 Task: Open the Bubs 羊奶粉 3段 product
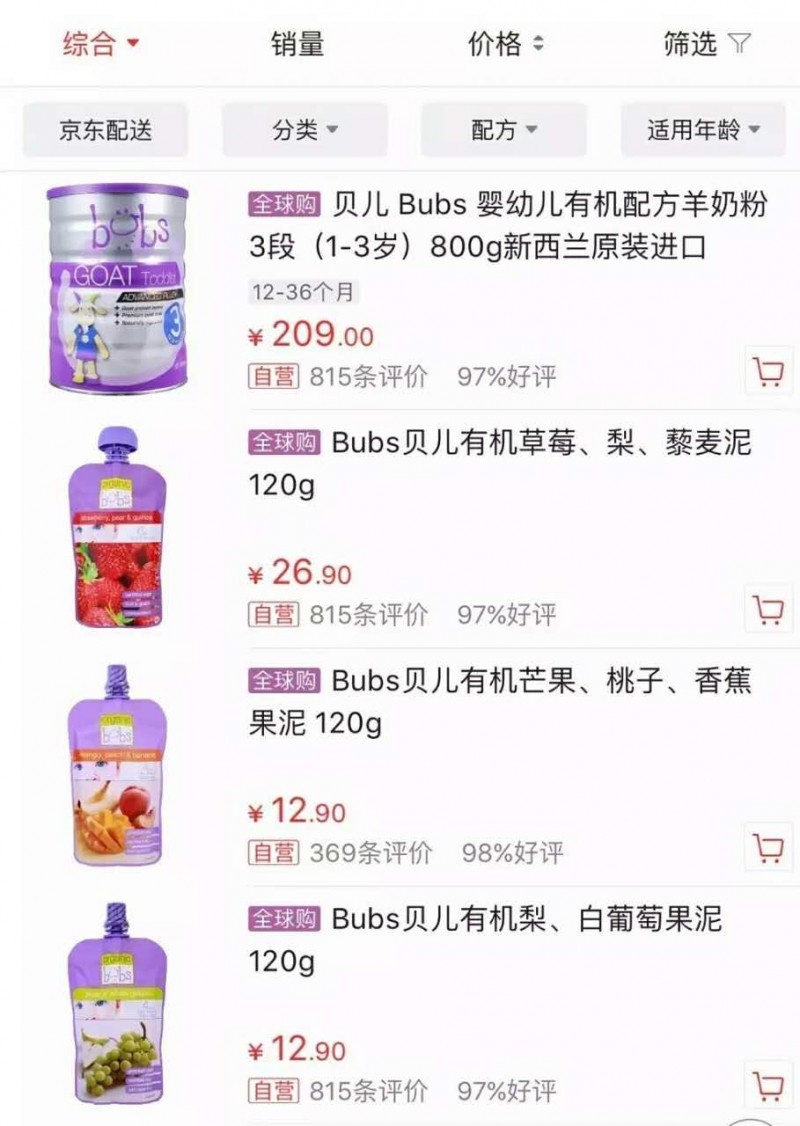[508, 226]
